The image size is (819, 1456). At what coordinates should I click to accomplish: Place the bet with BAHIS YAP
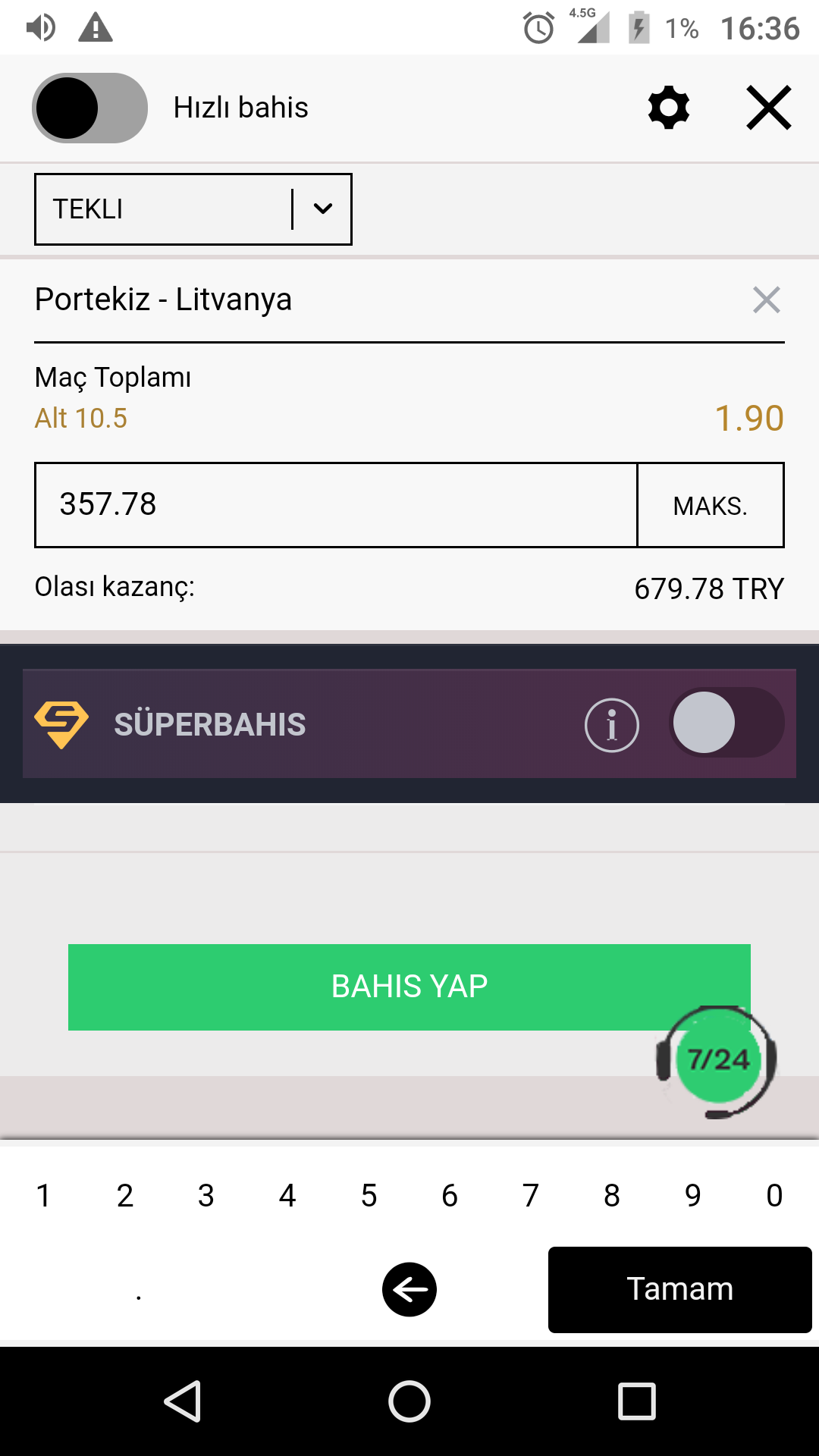[x=409, y=987]
